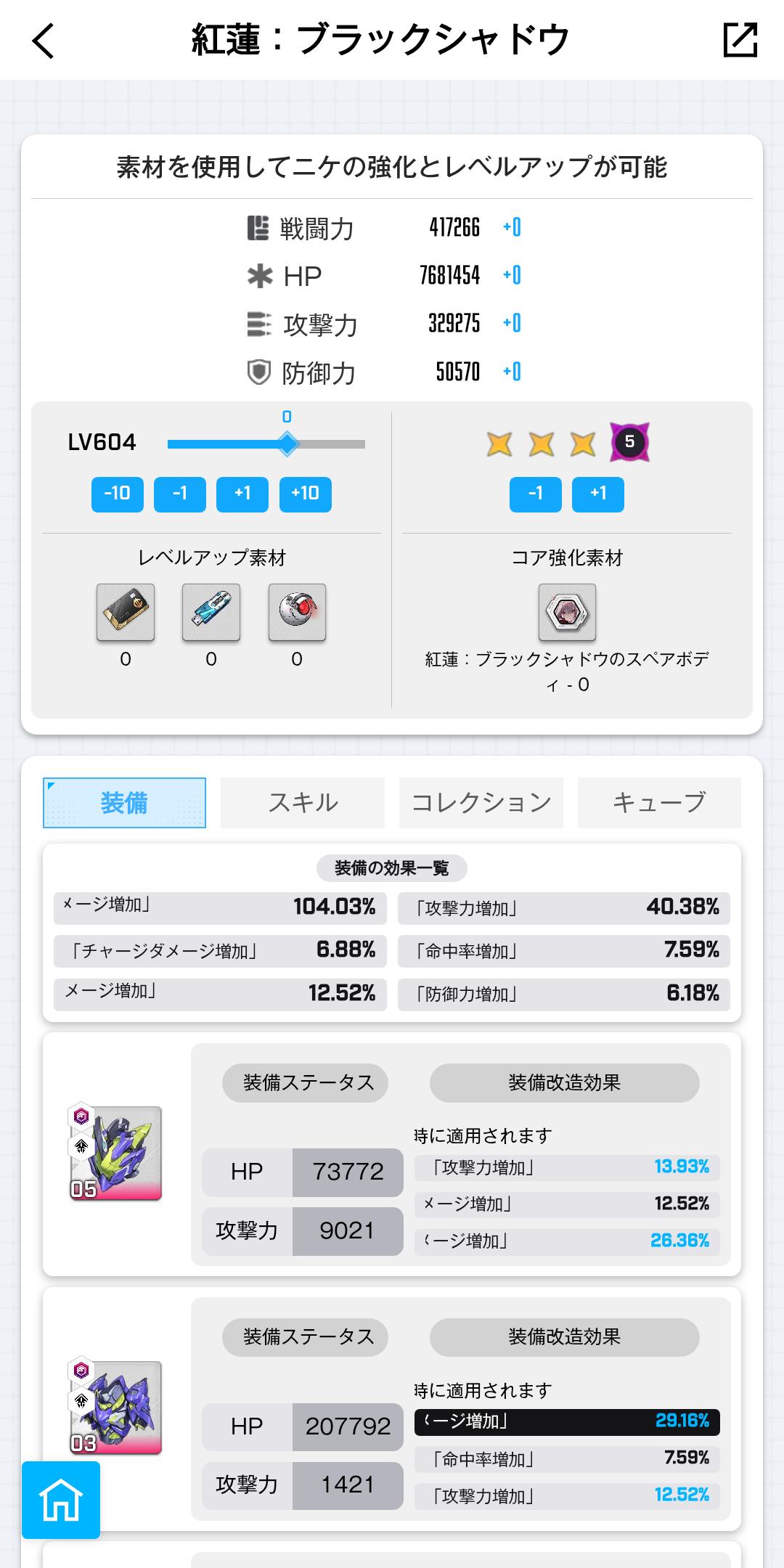Decrease level by 1
Viewport: 784px width, 1568px height.
click(180, 494)
